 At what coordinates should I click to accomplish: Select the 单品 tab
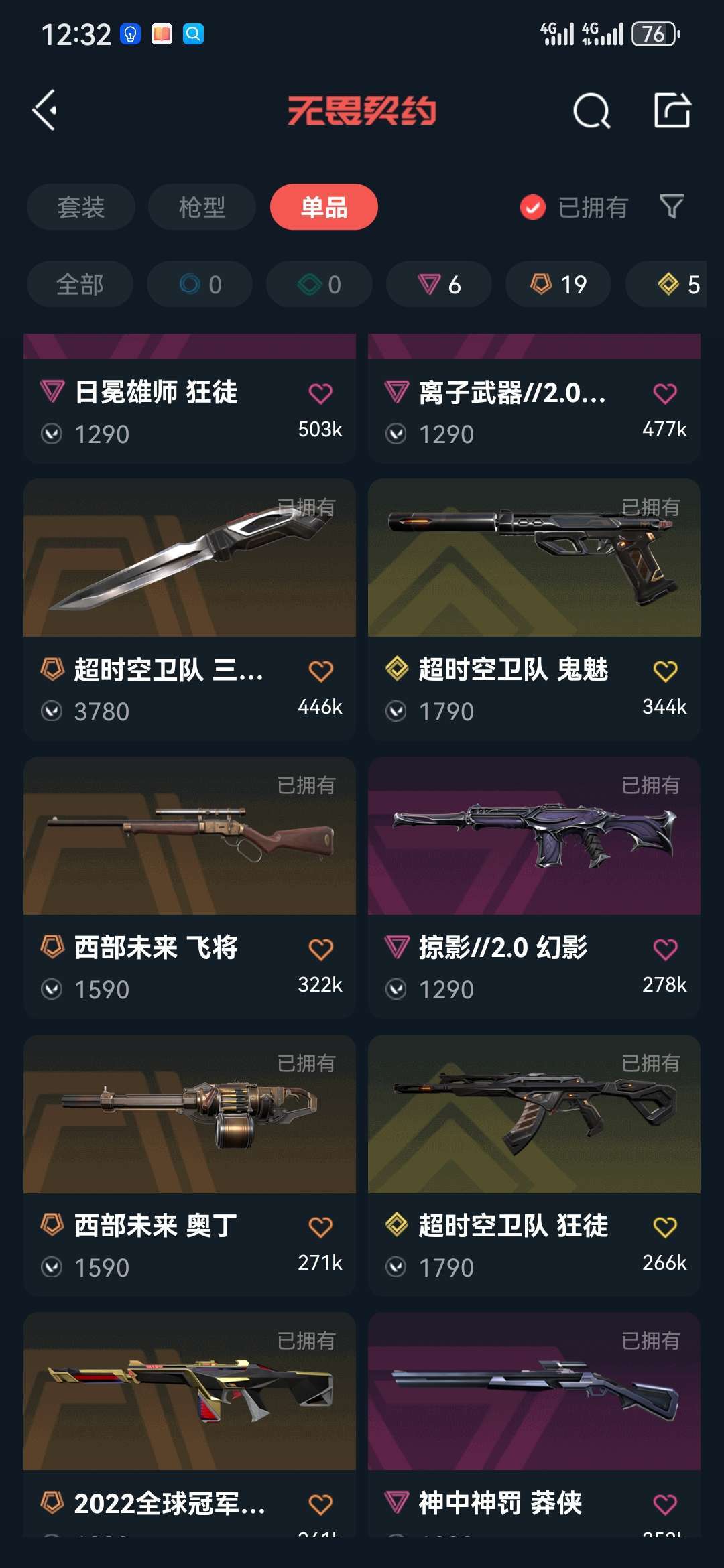[324, 207]
